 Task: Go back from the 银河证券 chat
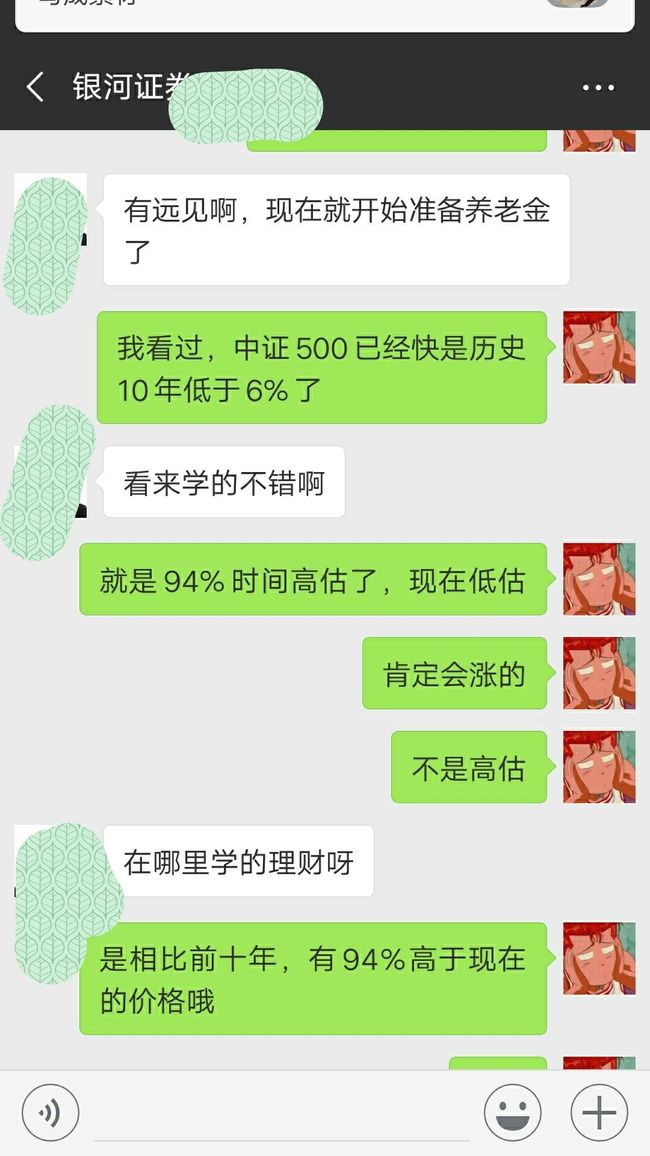pos(35,87)
